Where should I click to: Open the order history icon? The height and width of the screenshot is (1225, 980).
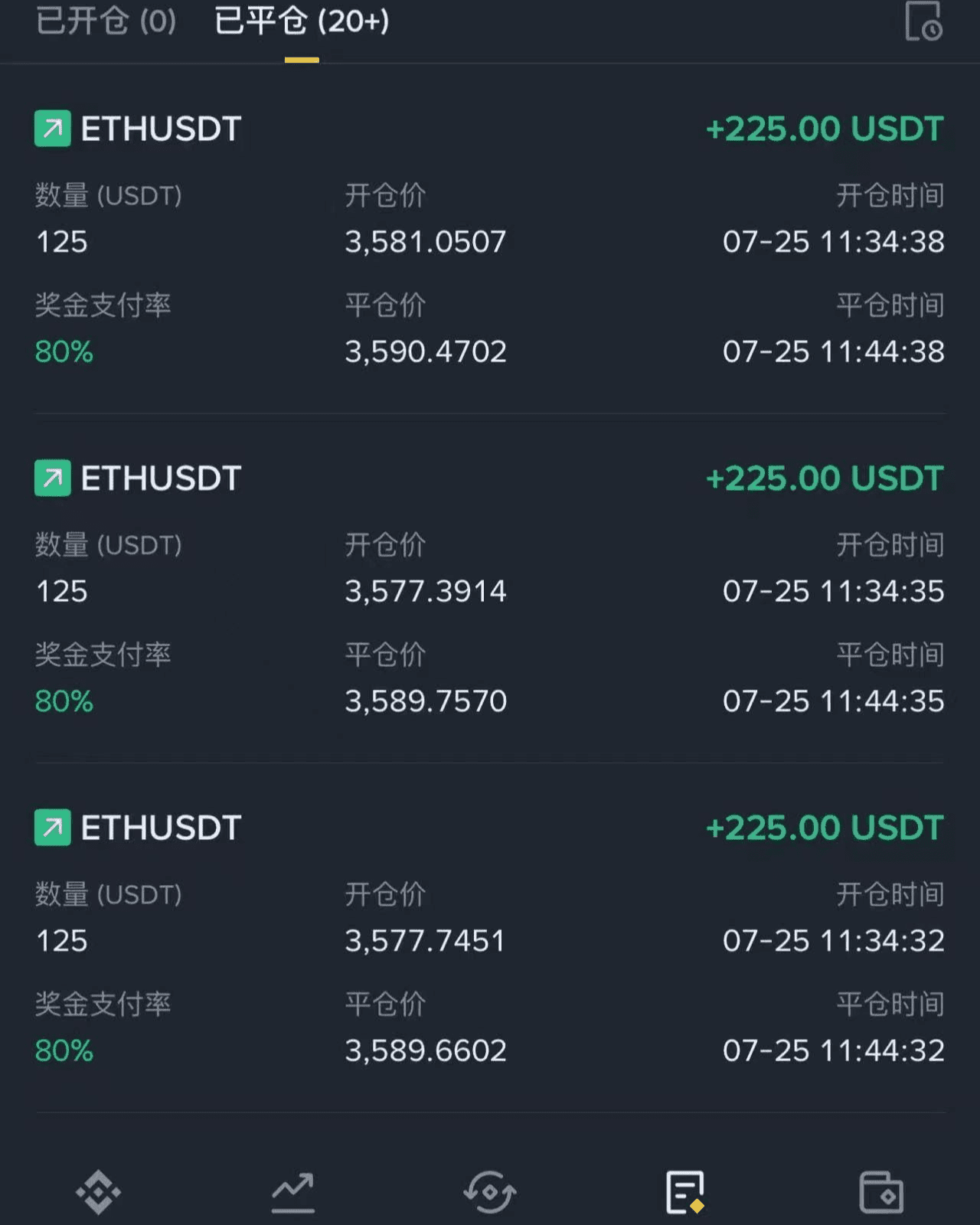tap(923, 21)
